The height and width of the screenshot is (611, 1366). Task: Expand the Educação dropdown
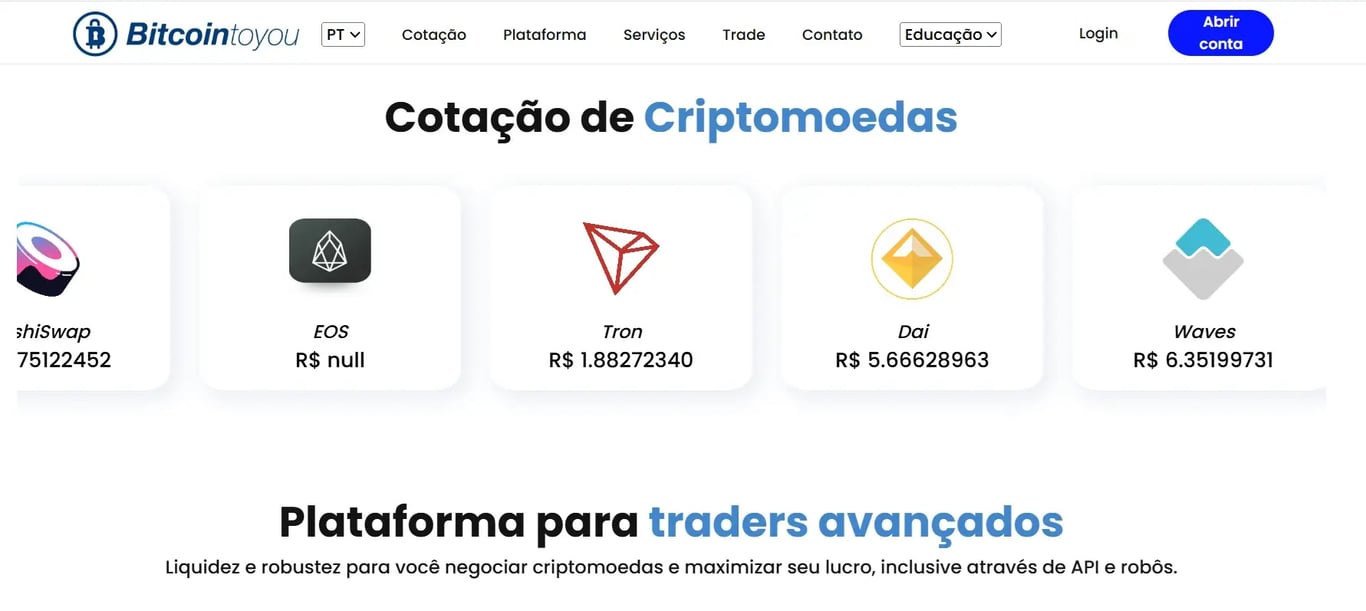point(950,34)
